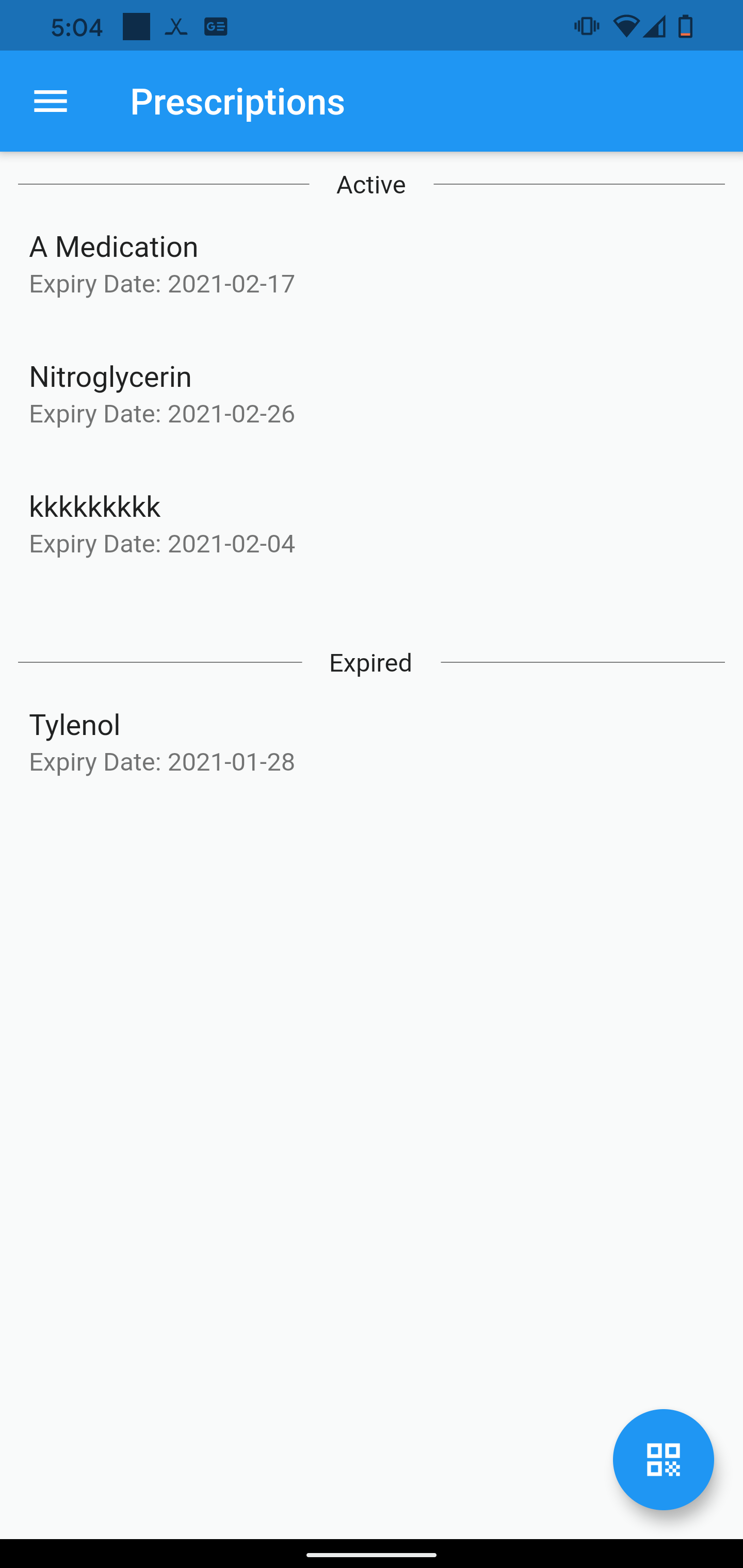Open the navigation drawer menu
The width and height of the screenshot is (743, 1568).
tap(51, 101)
